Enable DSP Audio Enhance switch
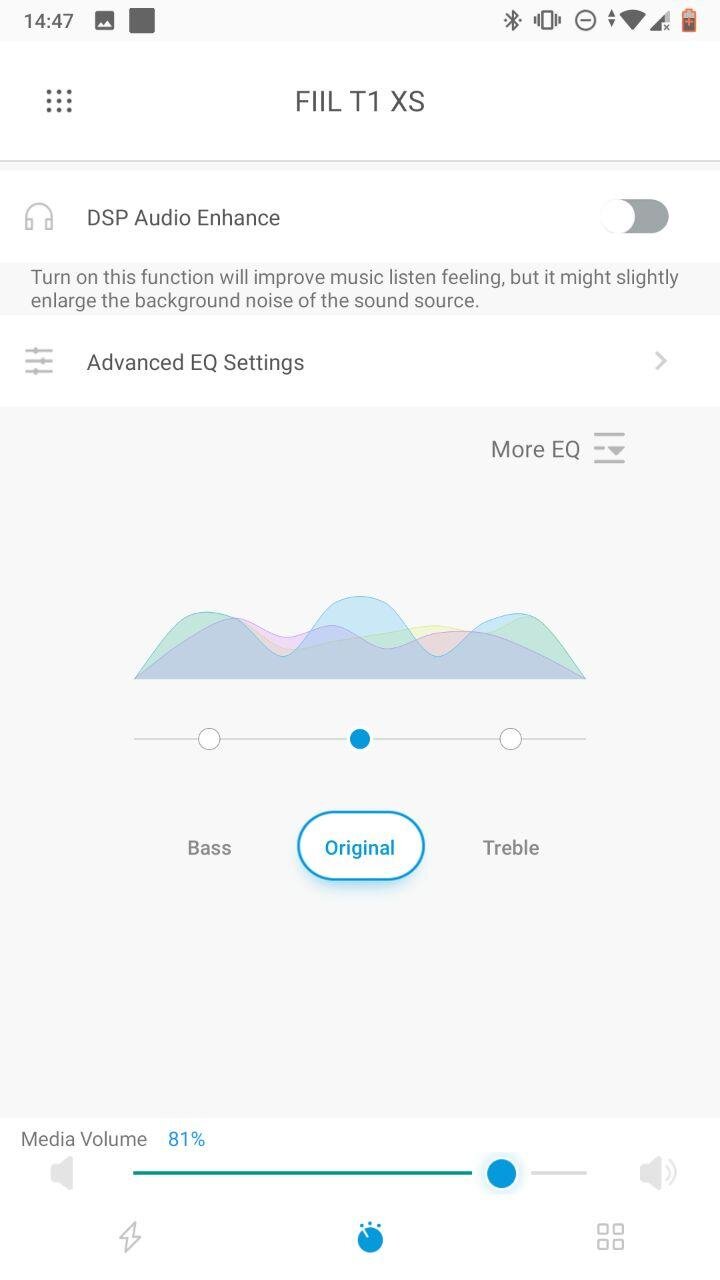720x1280 pixels. point(635,216)
